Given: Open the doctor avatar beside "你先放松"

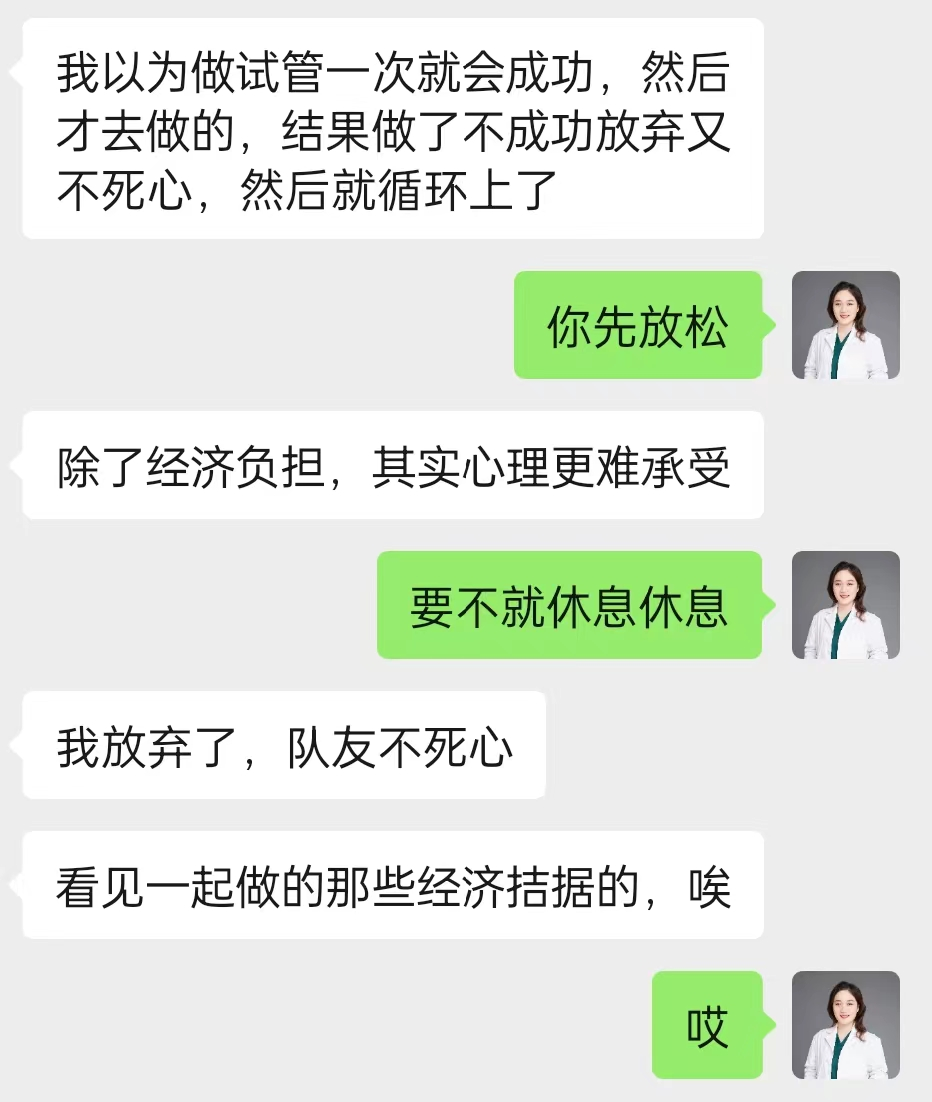Looking at the screenshot, I should [x=845, y=327].
